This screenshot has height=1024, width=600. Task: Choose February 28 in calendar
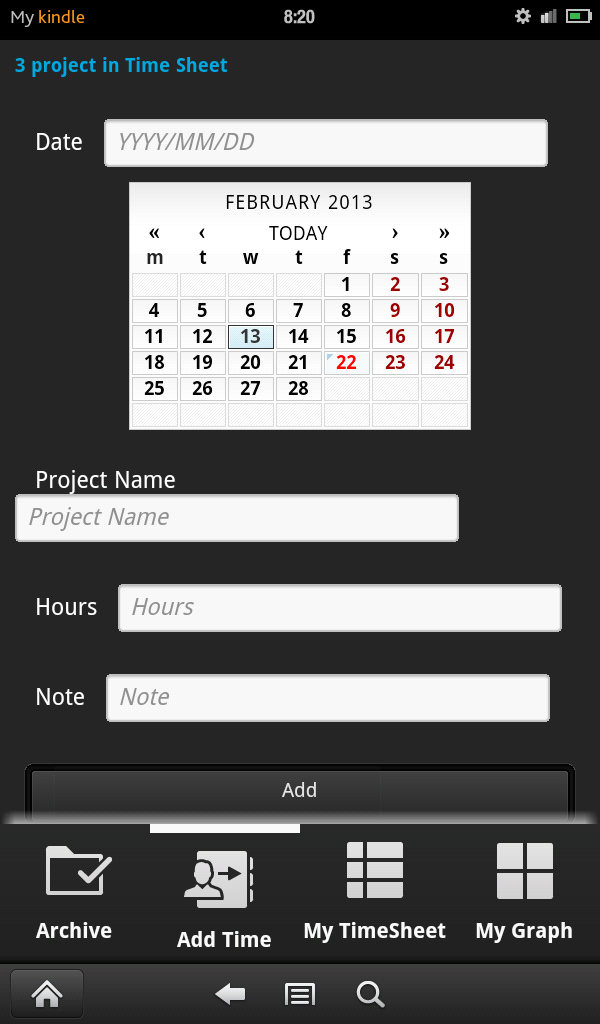[298, 389]
